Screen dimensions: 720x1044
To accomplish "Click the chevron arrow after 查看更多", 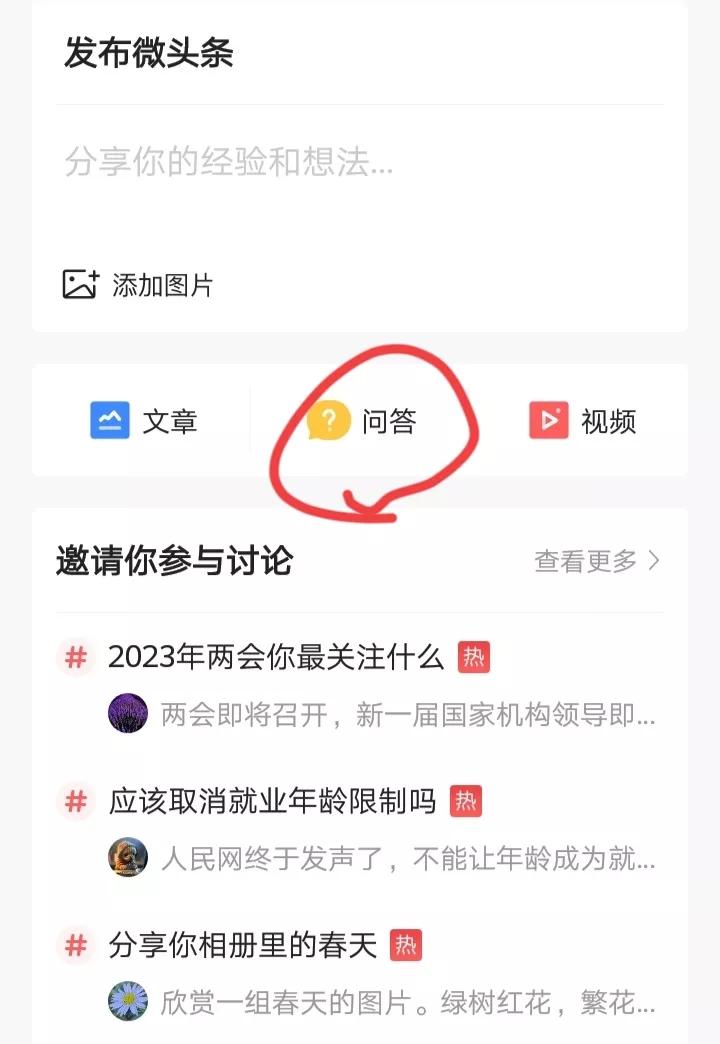I will [x=654, y=562].
